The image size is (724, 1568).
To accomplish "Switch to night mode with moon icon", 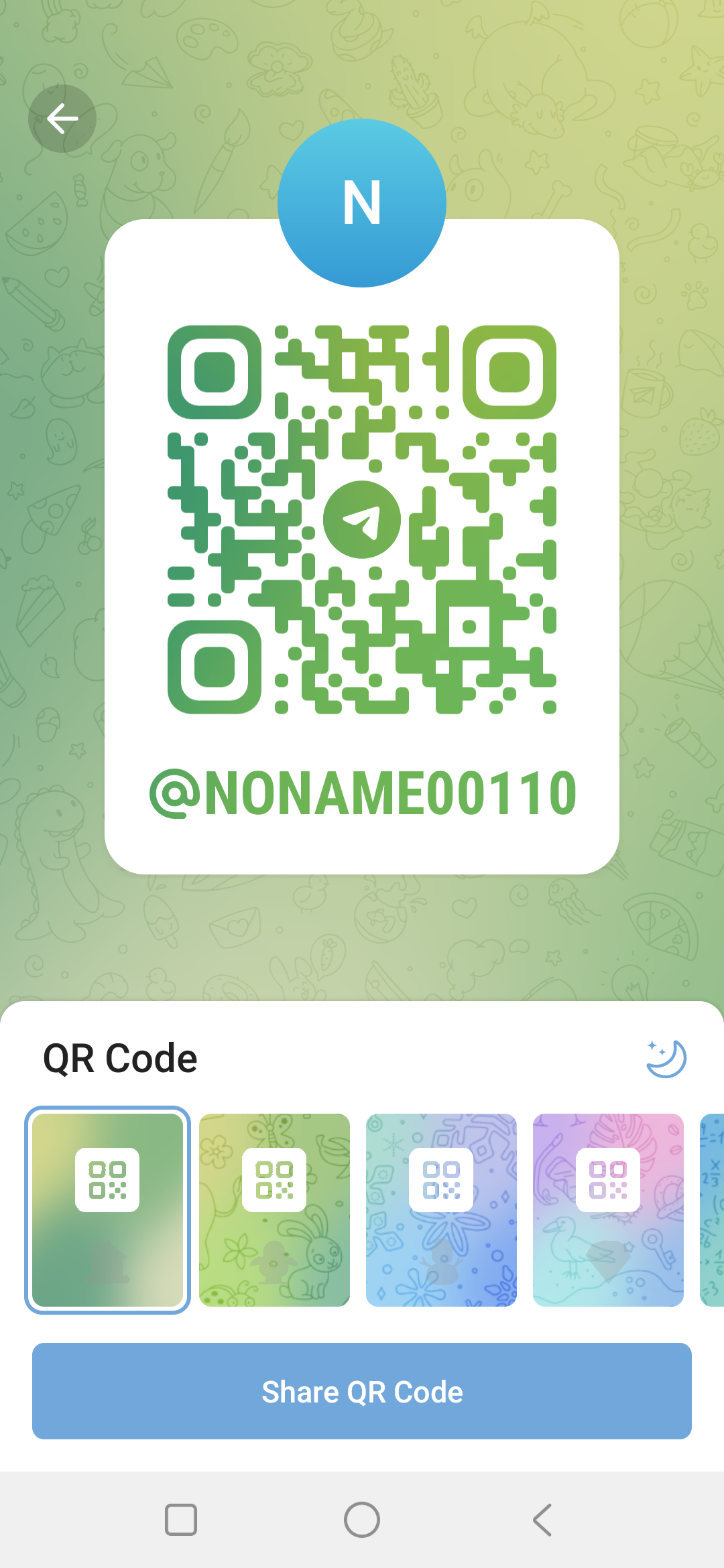I will 666,1059.
